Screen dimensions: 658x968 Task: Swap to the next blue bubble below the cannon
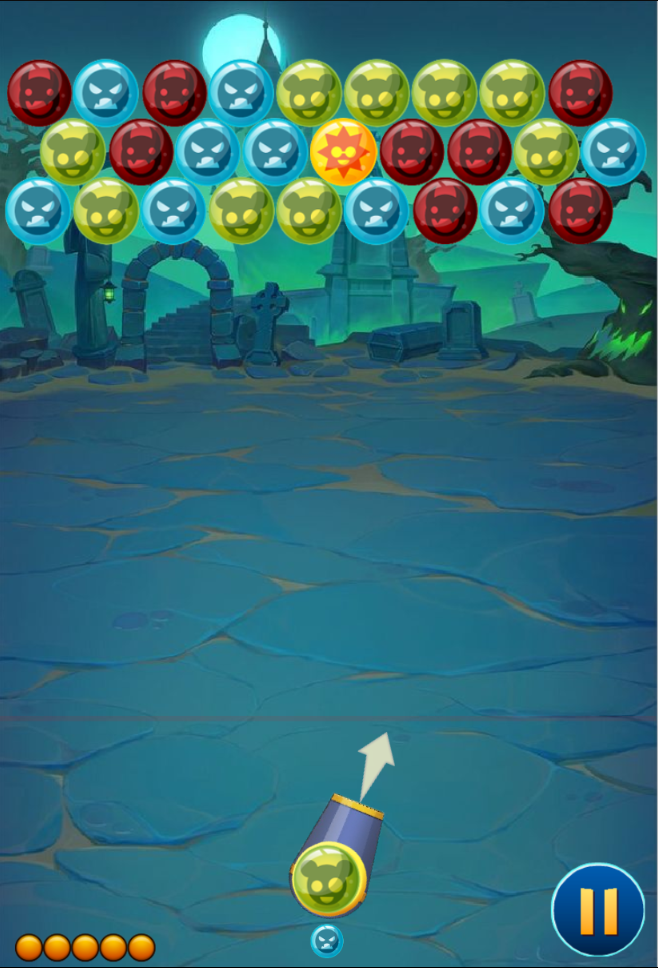tap(327, 940)
